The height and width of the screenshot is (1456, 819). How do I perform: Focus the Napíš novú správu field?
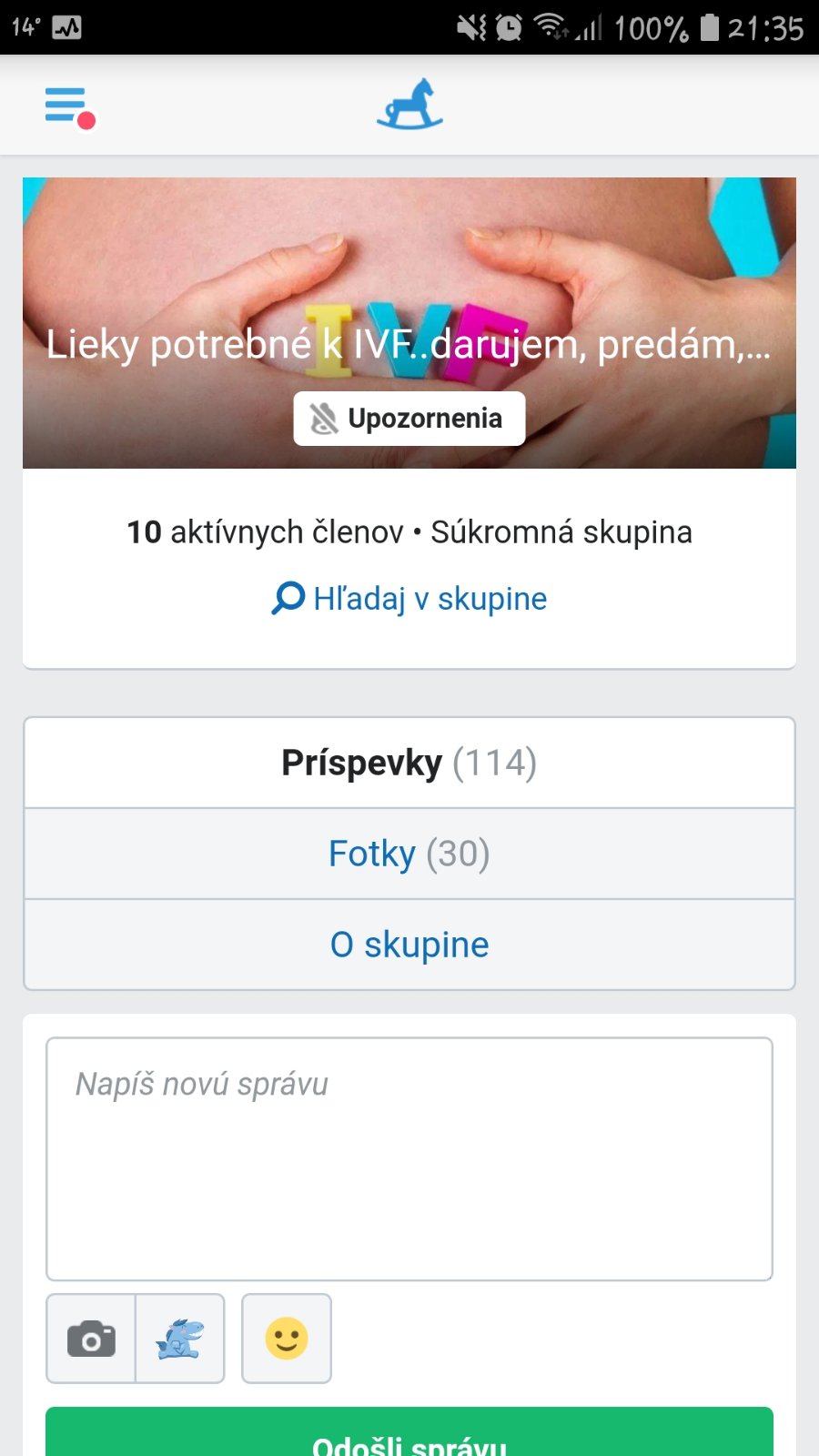coord(409,1158)
